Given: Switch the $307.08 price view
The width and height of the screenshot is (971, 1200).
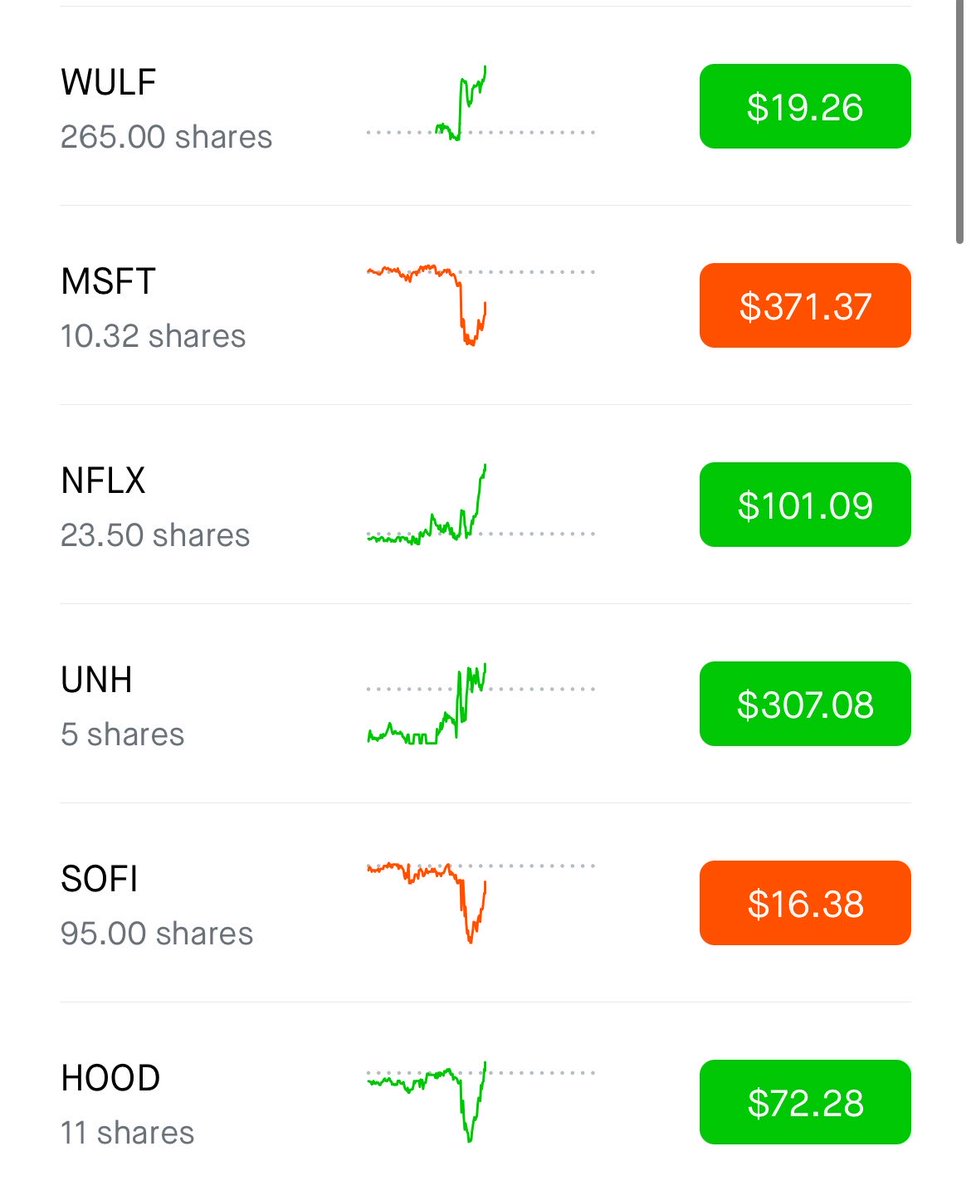Looking at the screenshot, I should (x=805, y=704).
